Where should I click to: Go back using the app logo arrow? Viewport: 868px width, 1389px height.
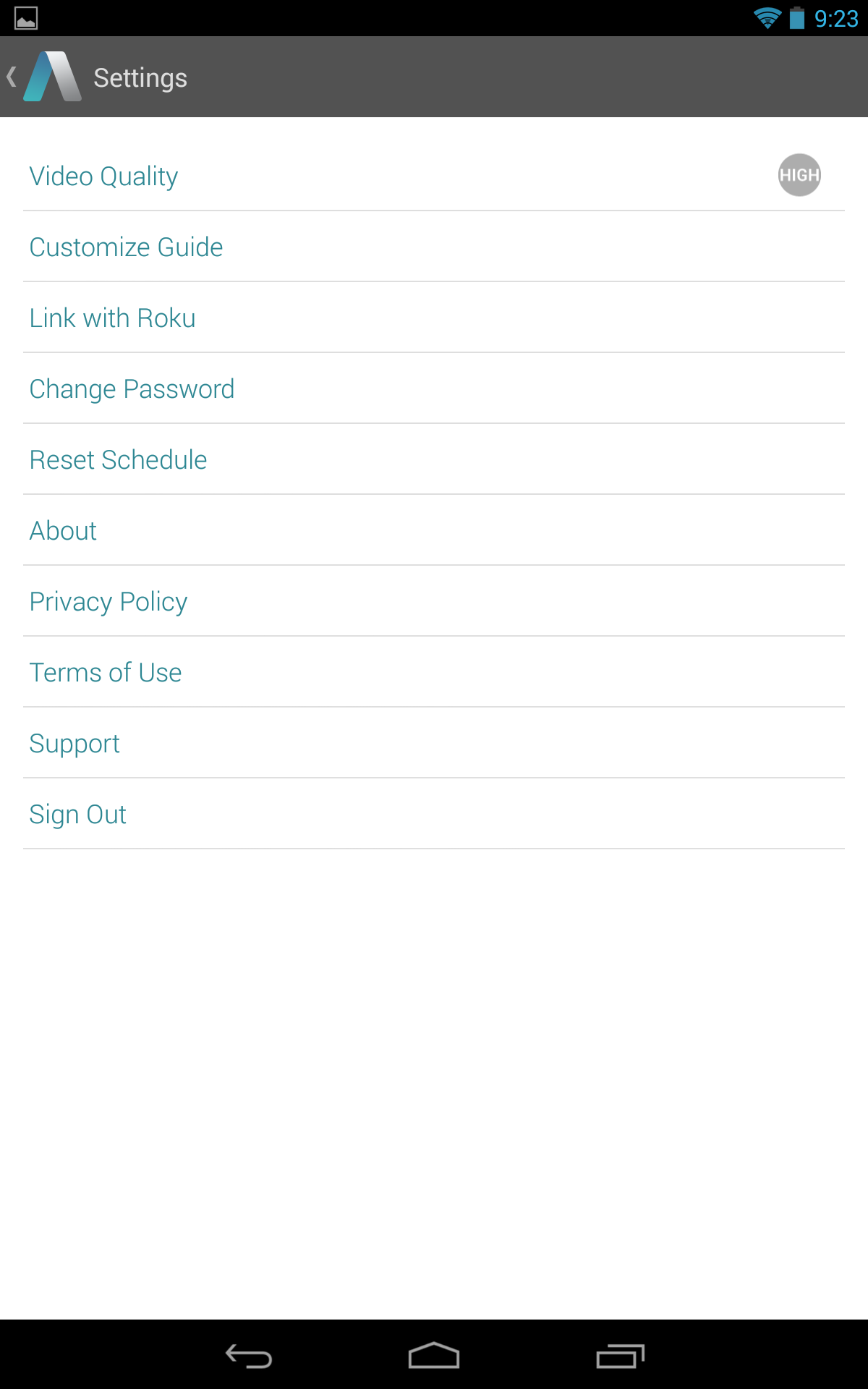coord(43,77)
